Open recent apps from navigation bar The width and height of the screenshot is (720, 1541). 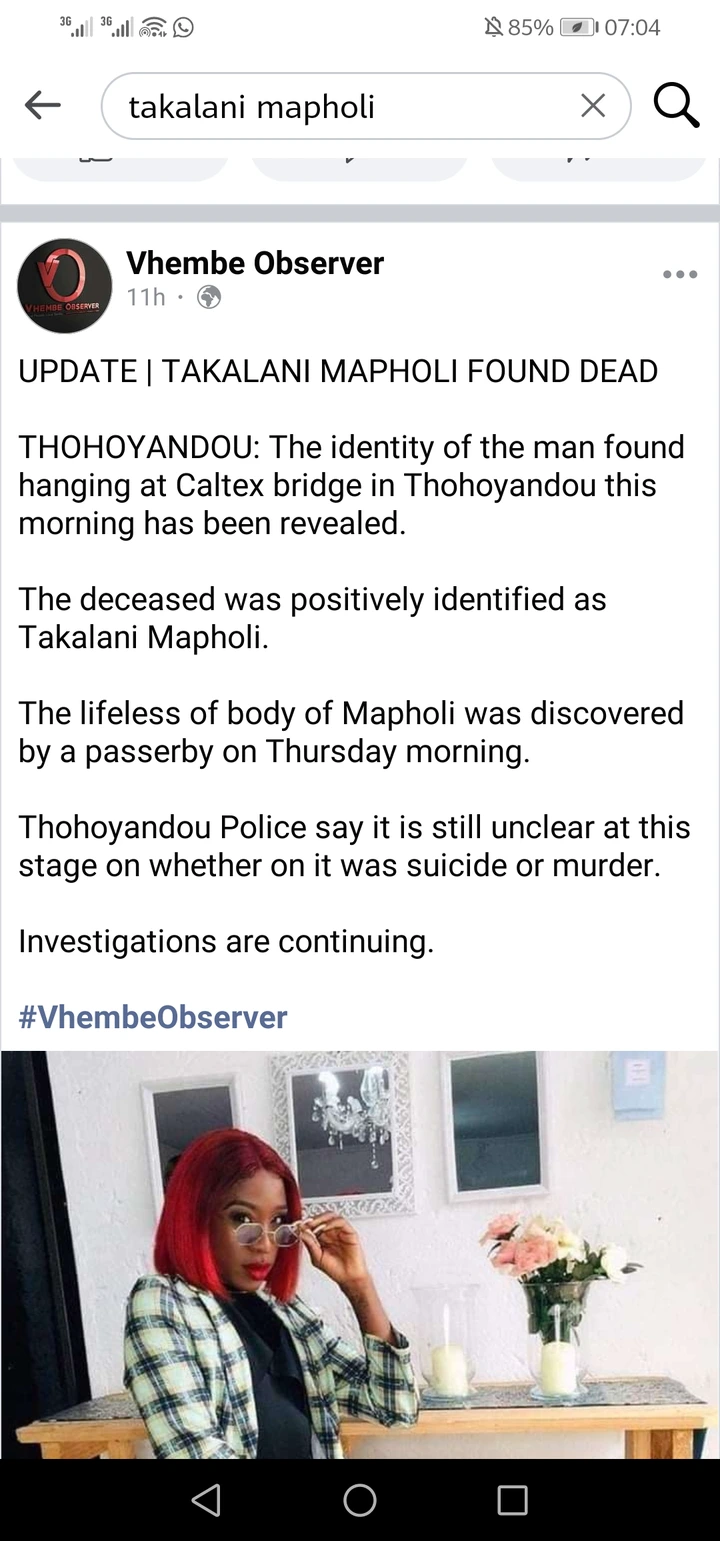[512, 1499]
